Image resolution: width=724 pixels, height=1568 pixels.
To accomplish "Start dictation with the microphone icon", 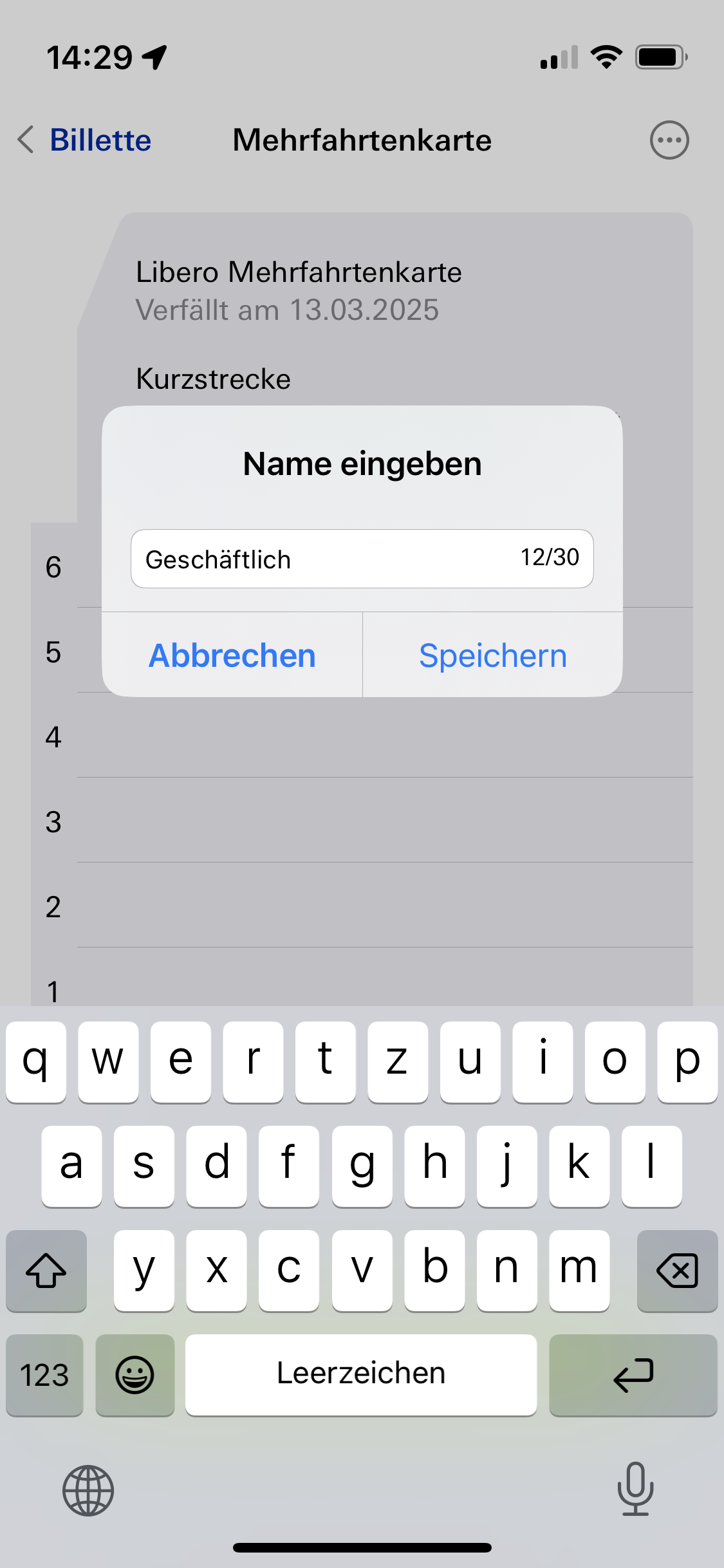I will click(635, 1488).
